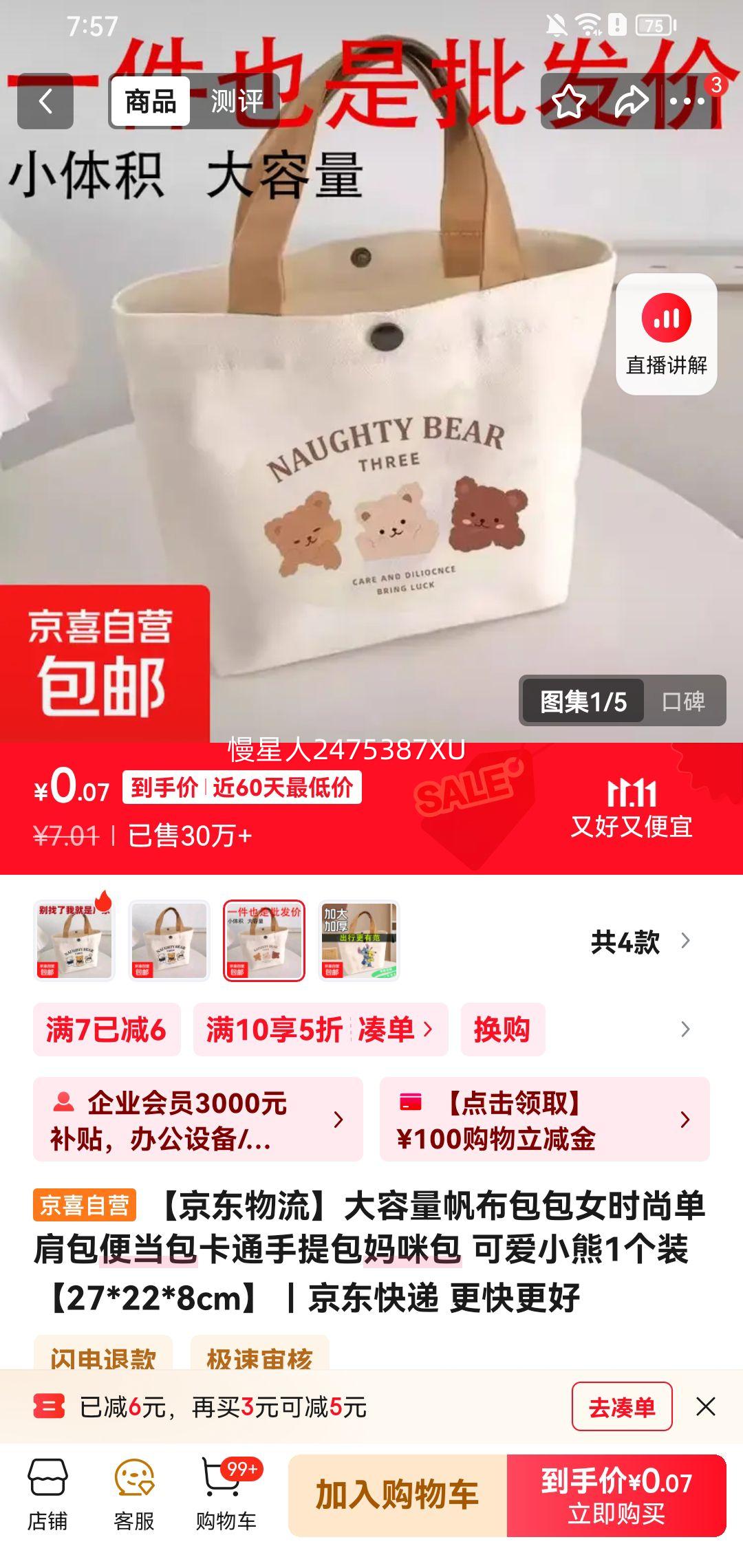Switch to the 测评 tab

pos(236,102)
